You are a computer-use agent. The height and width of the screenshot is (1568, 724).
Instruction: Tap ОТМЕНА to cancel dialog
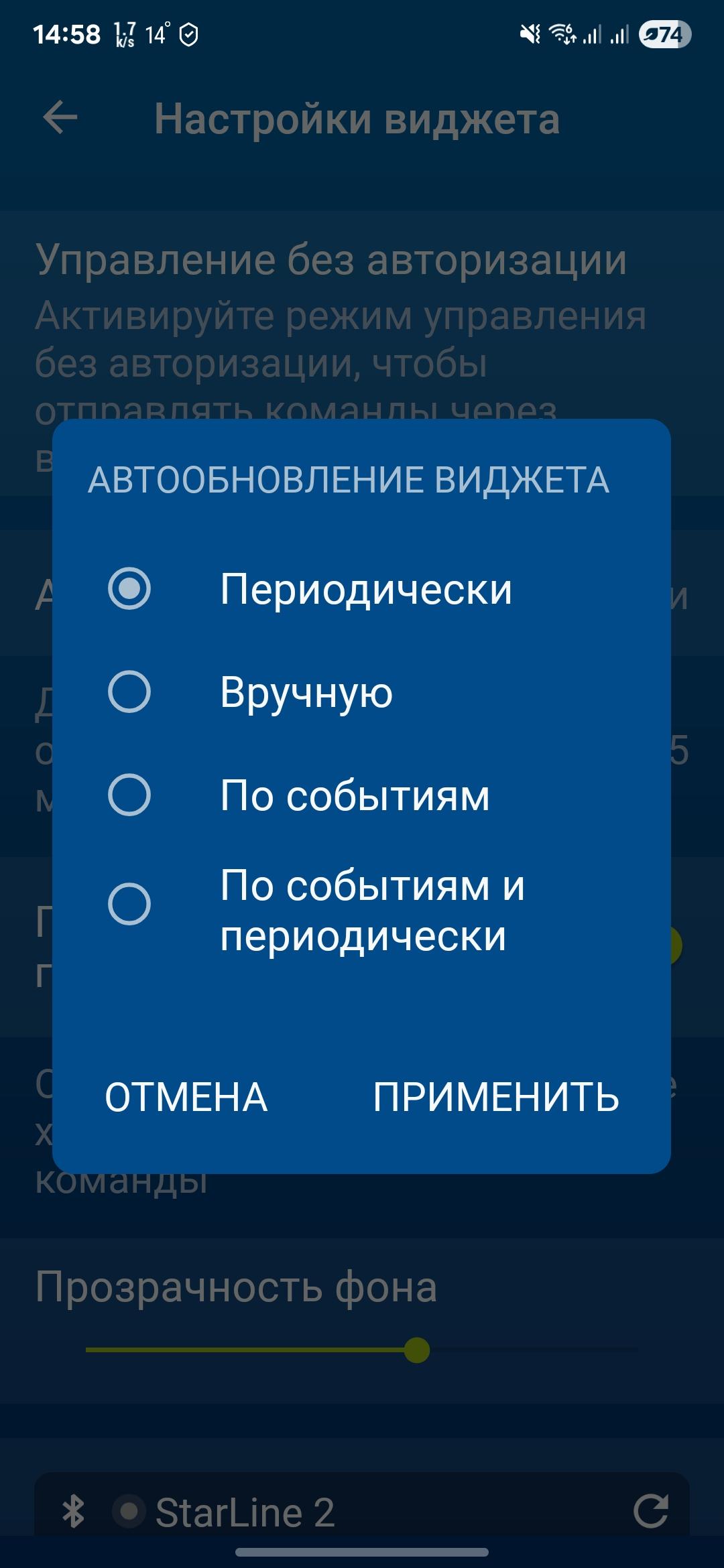click(x=186, y=1098)
